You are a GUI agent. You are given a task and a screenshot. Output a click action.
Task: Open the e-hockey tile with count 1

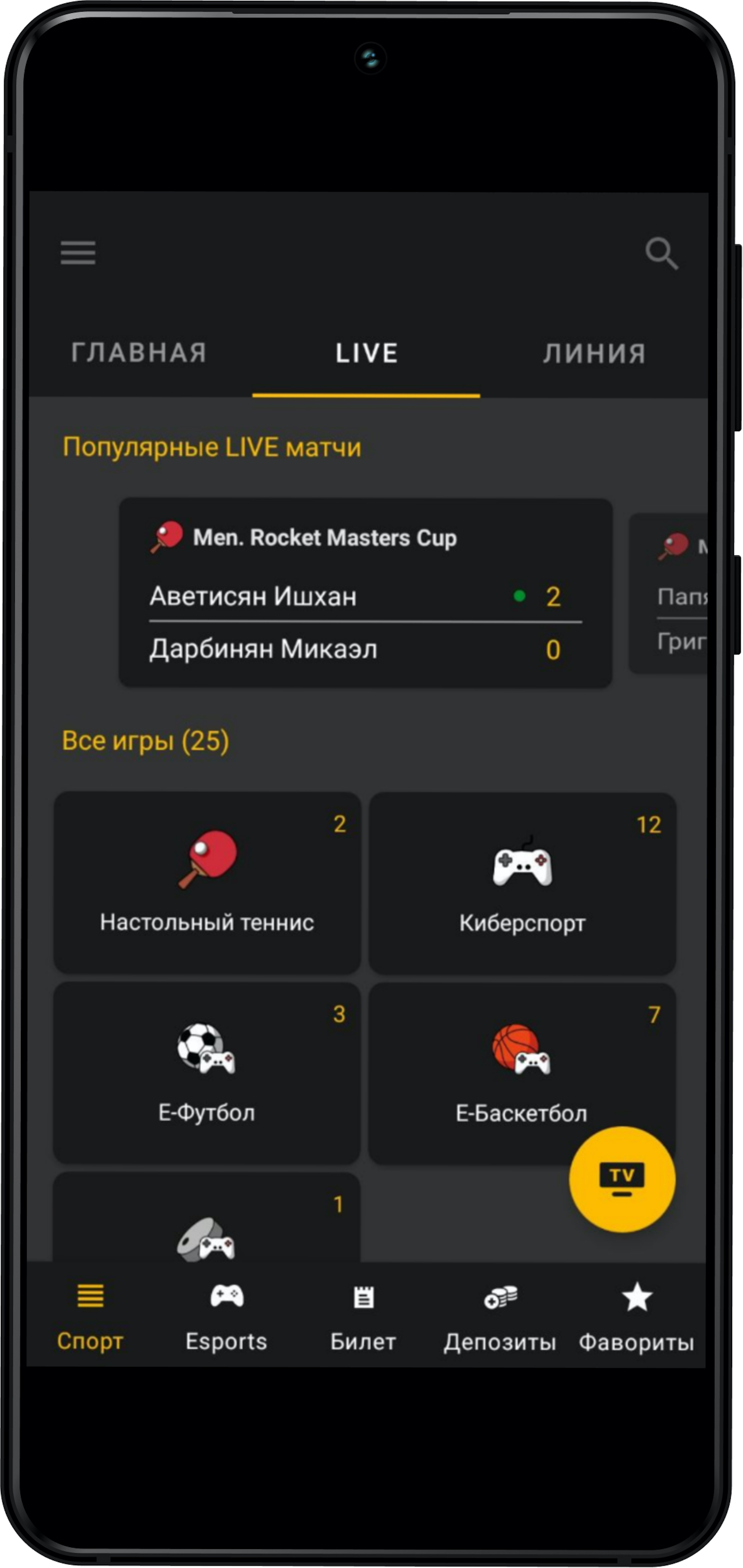207,1223
